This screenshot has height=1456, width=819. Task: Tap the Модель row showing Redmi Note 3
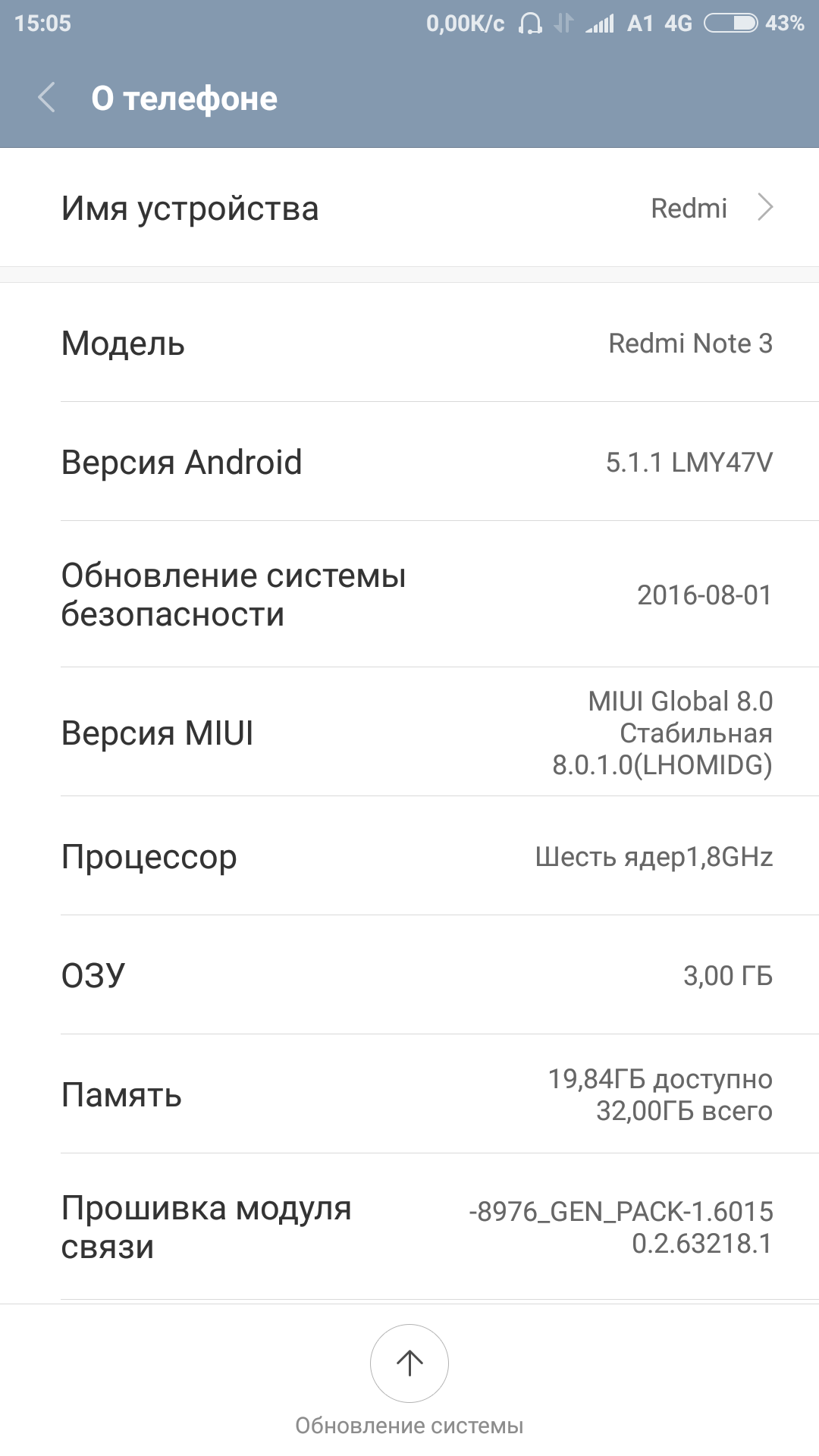click(x=409, y=344)
